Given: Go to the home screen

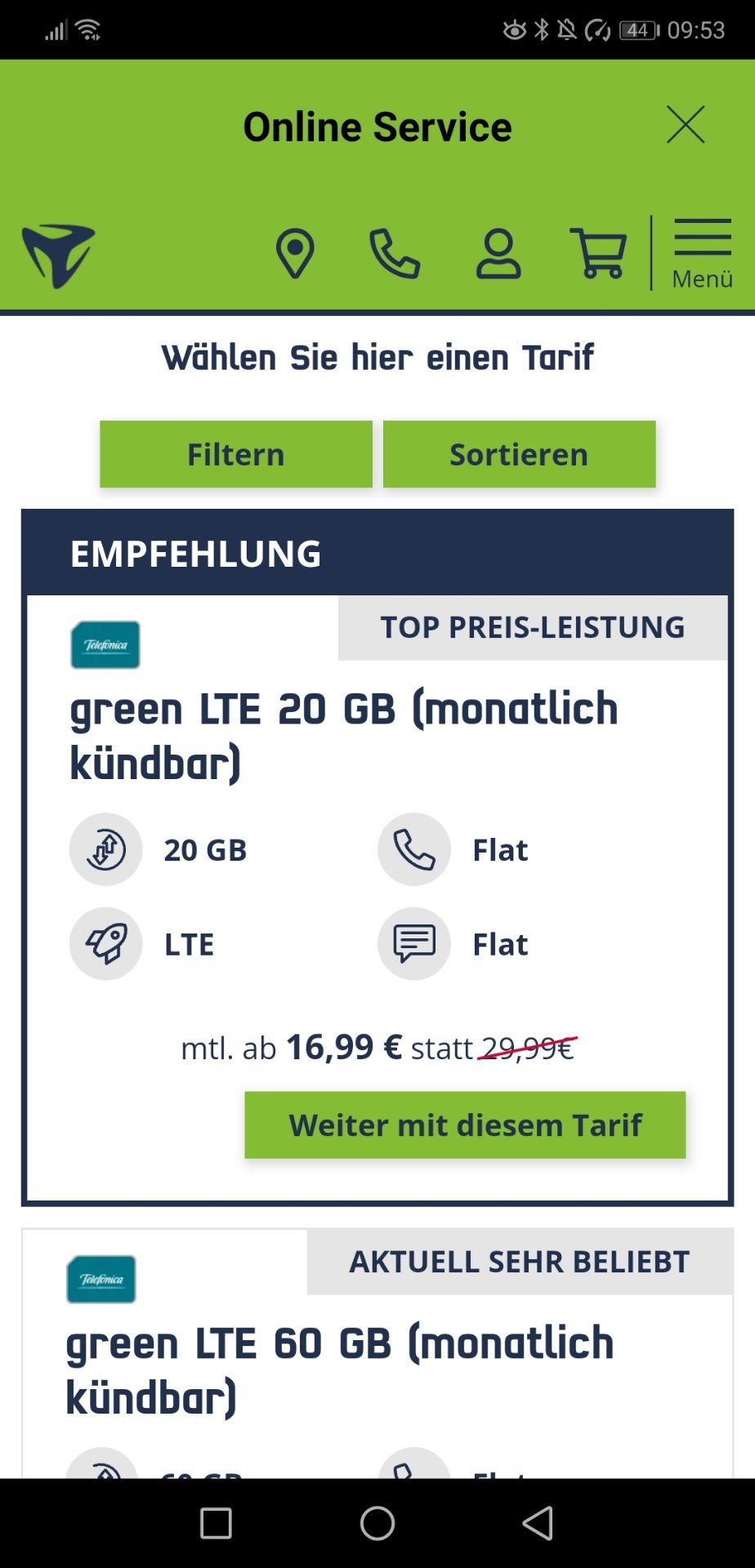Looking at the screenshot, I should (x=377, y=1523).
